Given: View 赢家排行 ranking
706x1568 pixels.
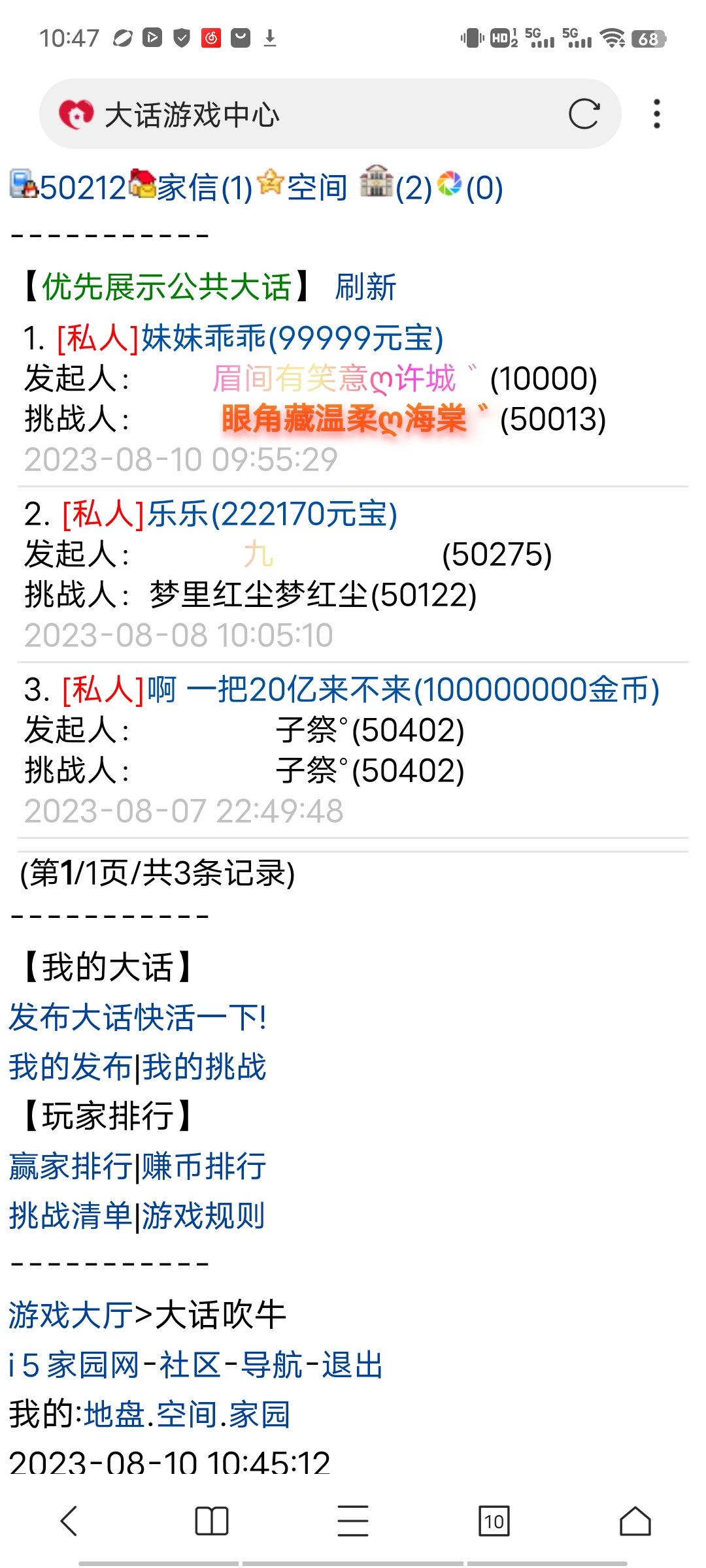Looking at the screenshot, I should pyautogui.click(x=69, y=1167).
